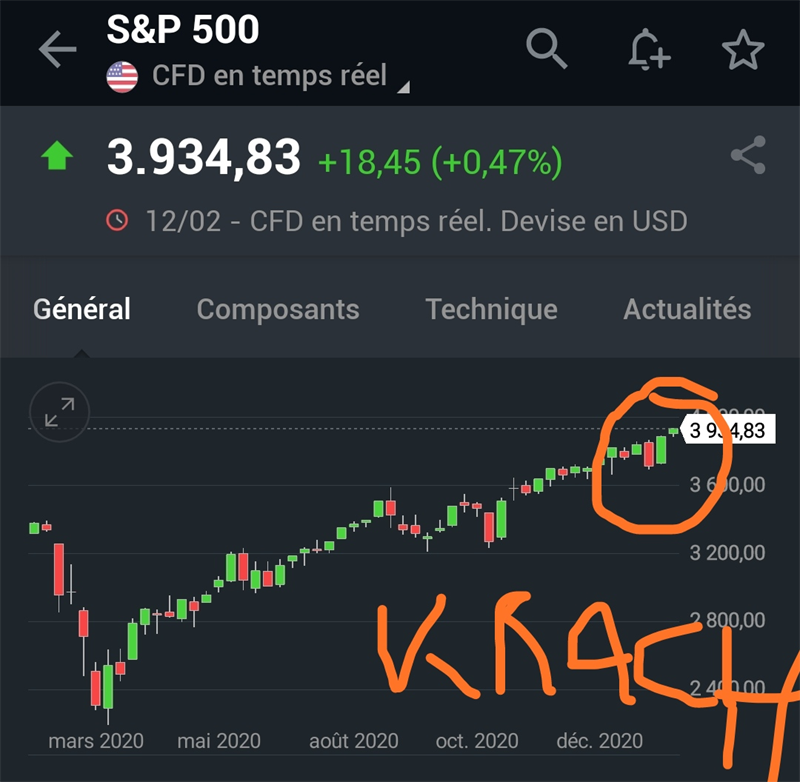Switch to the Composants tab
Viewport: 800px width, 782px height.
(278, 309)
